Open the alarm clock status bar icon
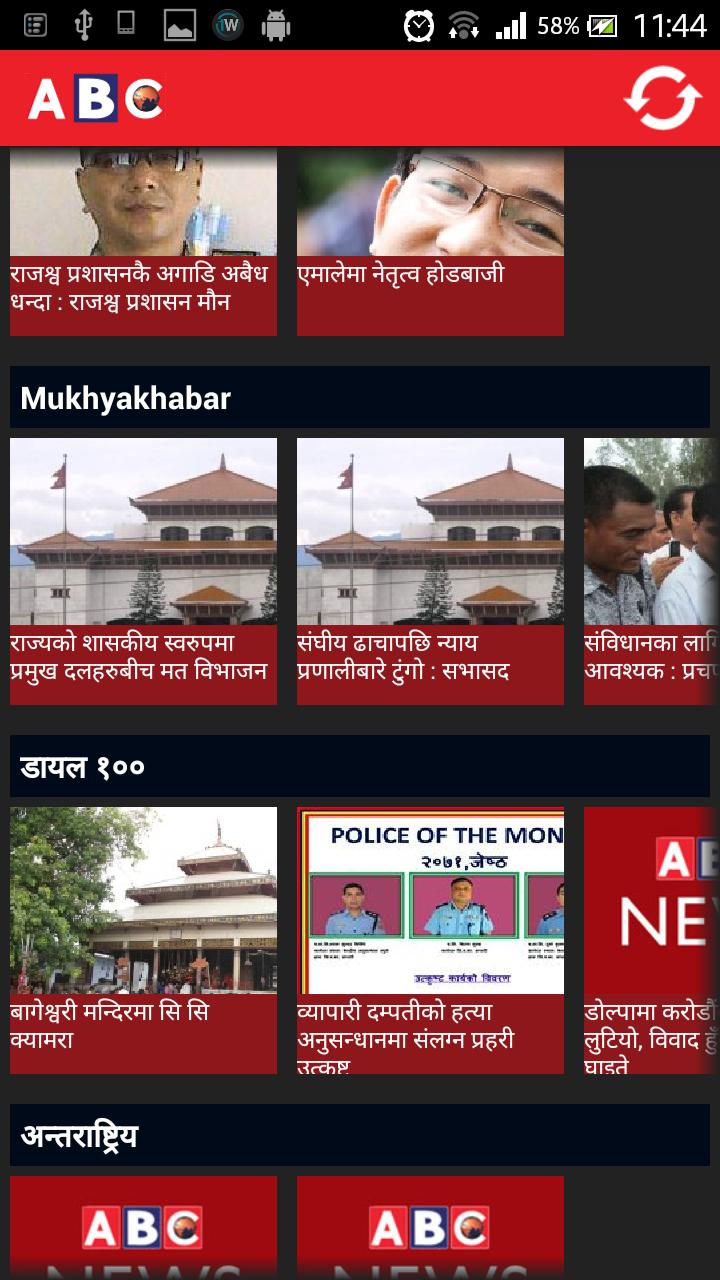 pyautogui.click(x=419, y=24)
